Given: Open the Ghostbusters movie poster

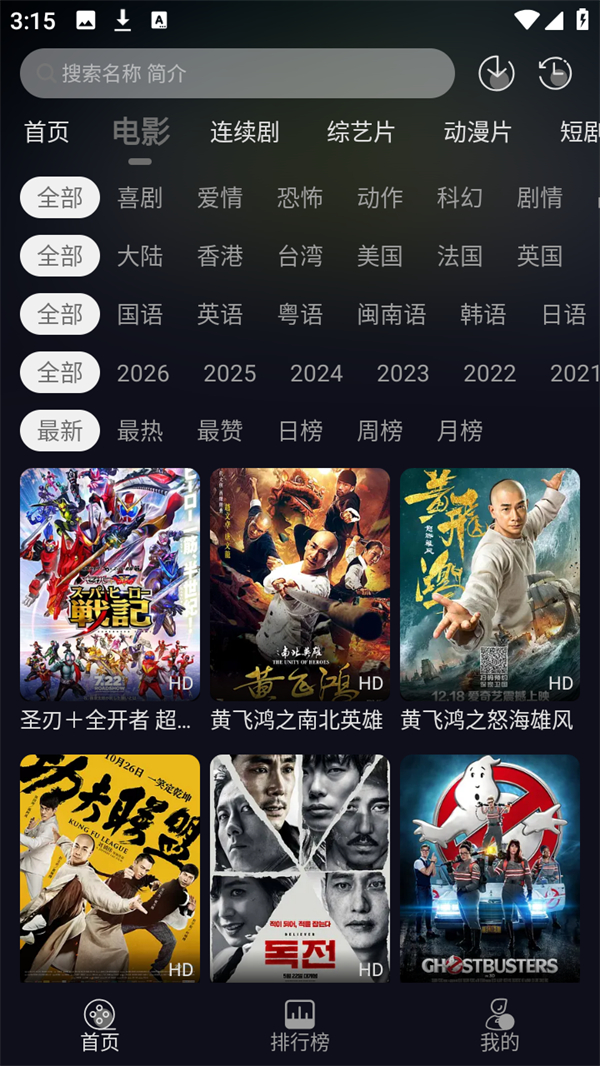Looking at the screenshot, I should click(x=490, y=868).
